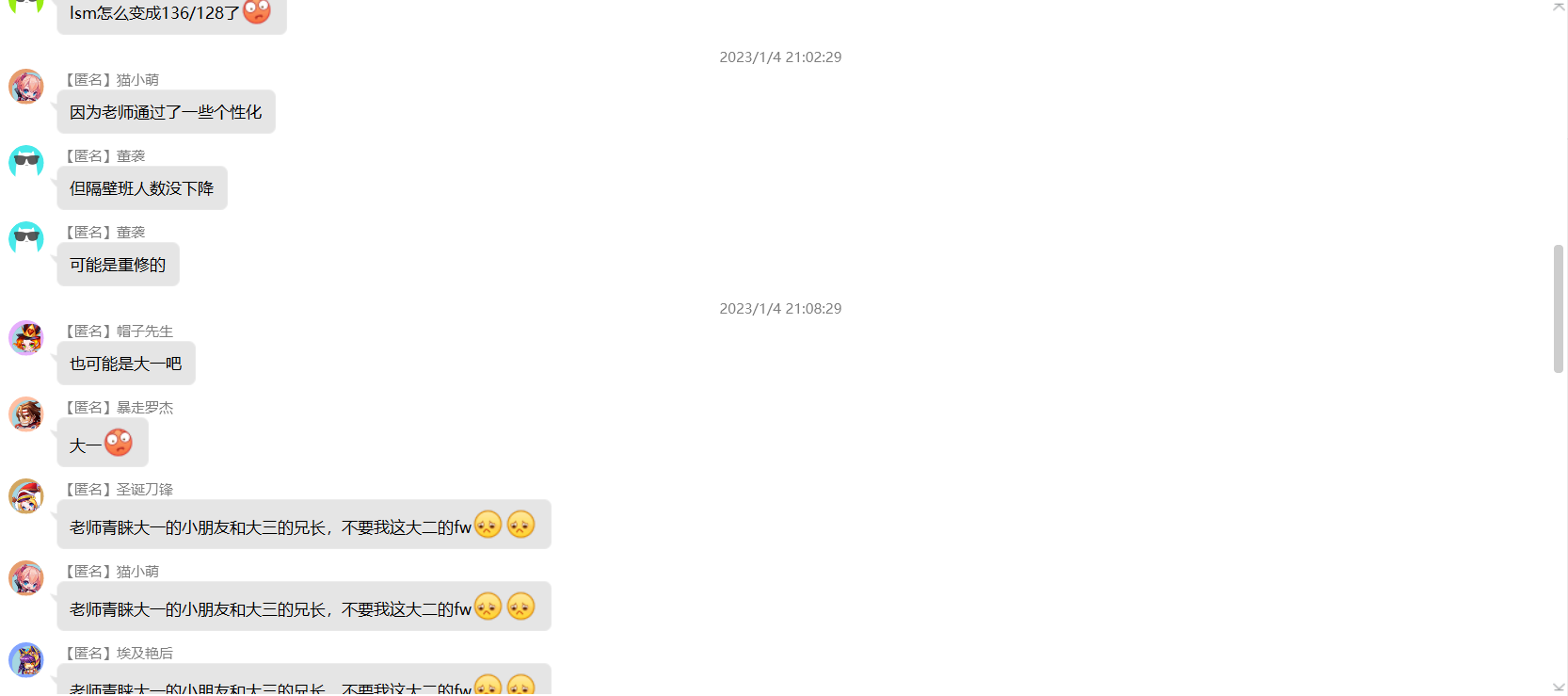Image resolution: width=1568 pixels, height=696 pixels.
Task: Tap 圣诞刀锋's avatar
Action: click(x=26, y=495)
